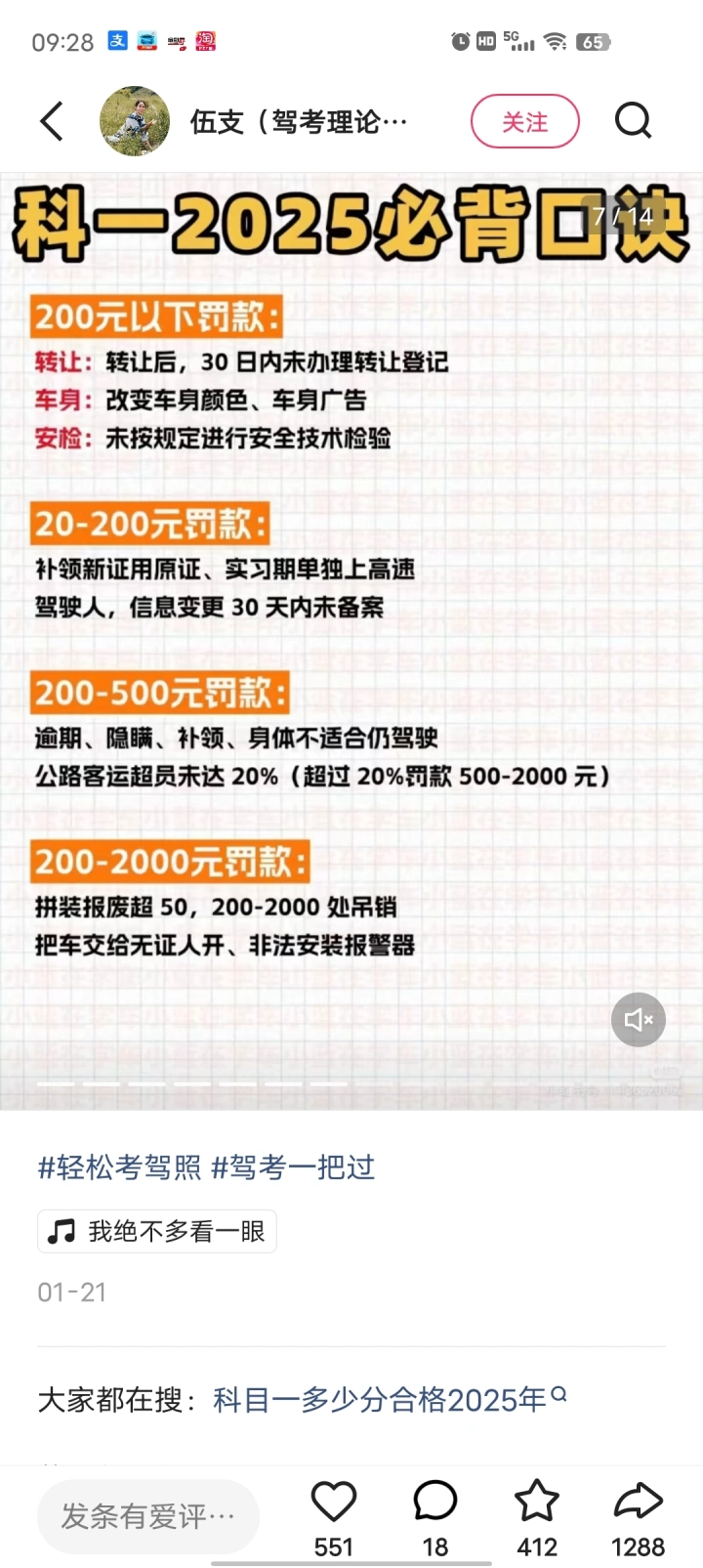Open hashtag #驾考一把过
Screen dimensions: 703x1568
(293, 1167)
